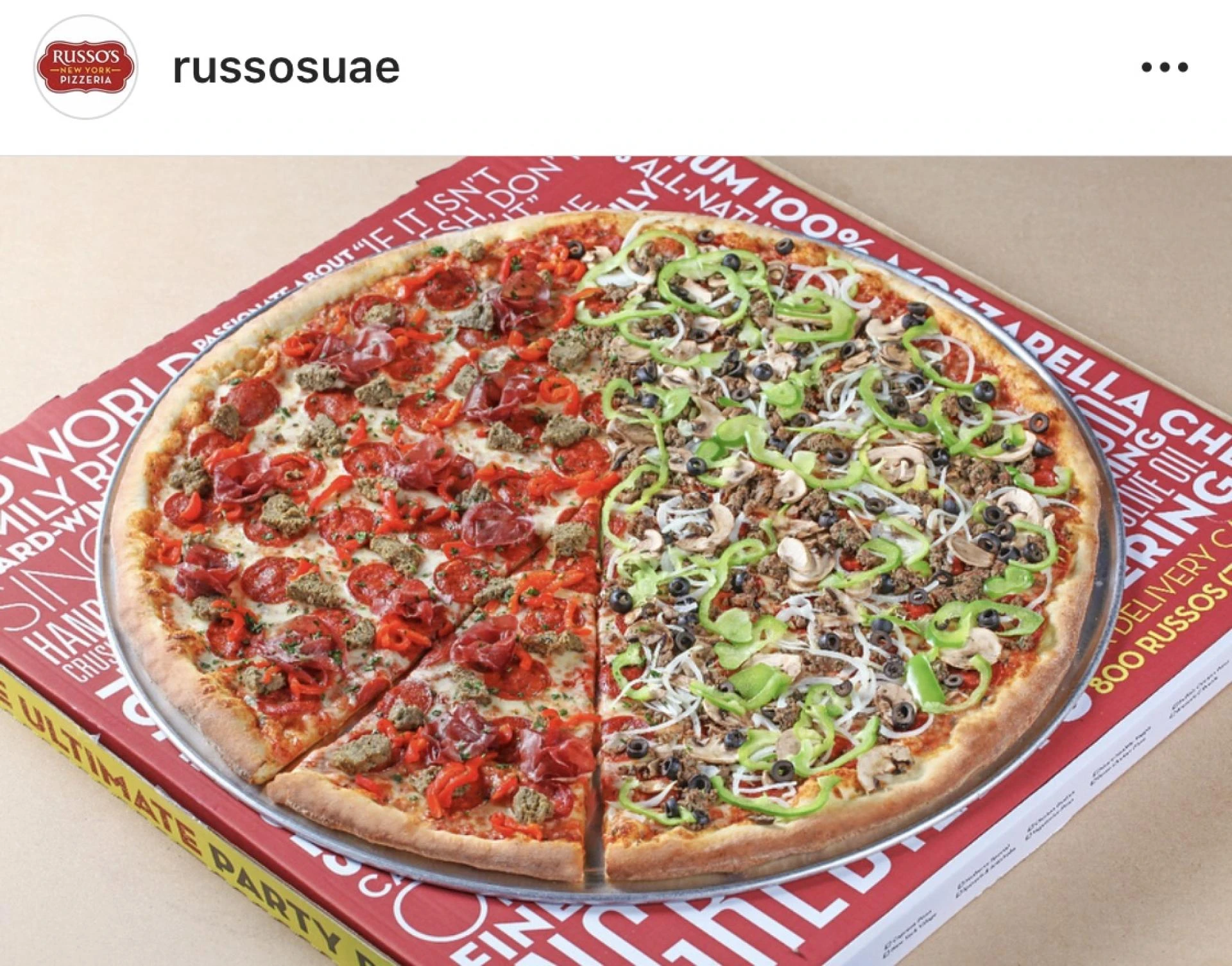This screenshot has width=1232, height=966.
Task: Open the russosuae username link
Action: 286,67
